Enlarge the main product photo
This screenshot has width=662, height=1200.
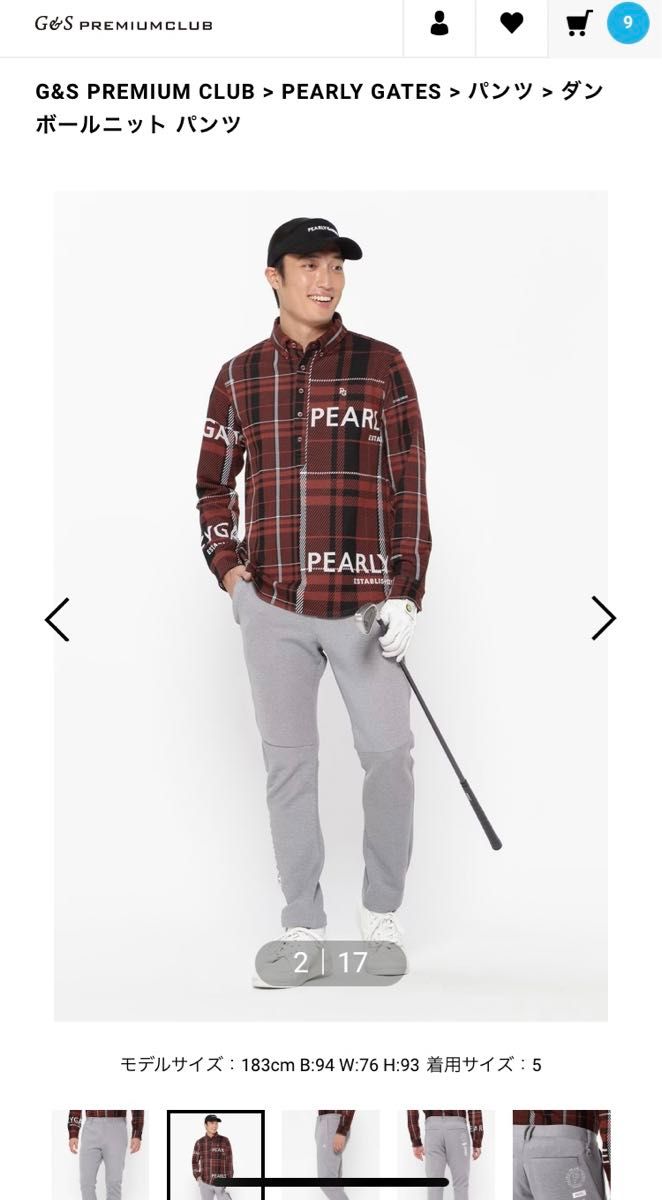coord(331,605)
